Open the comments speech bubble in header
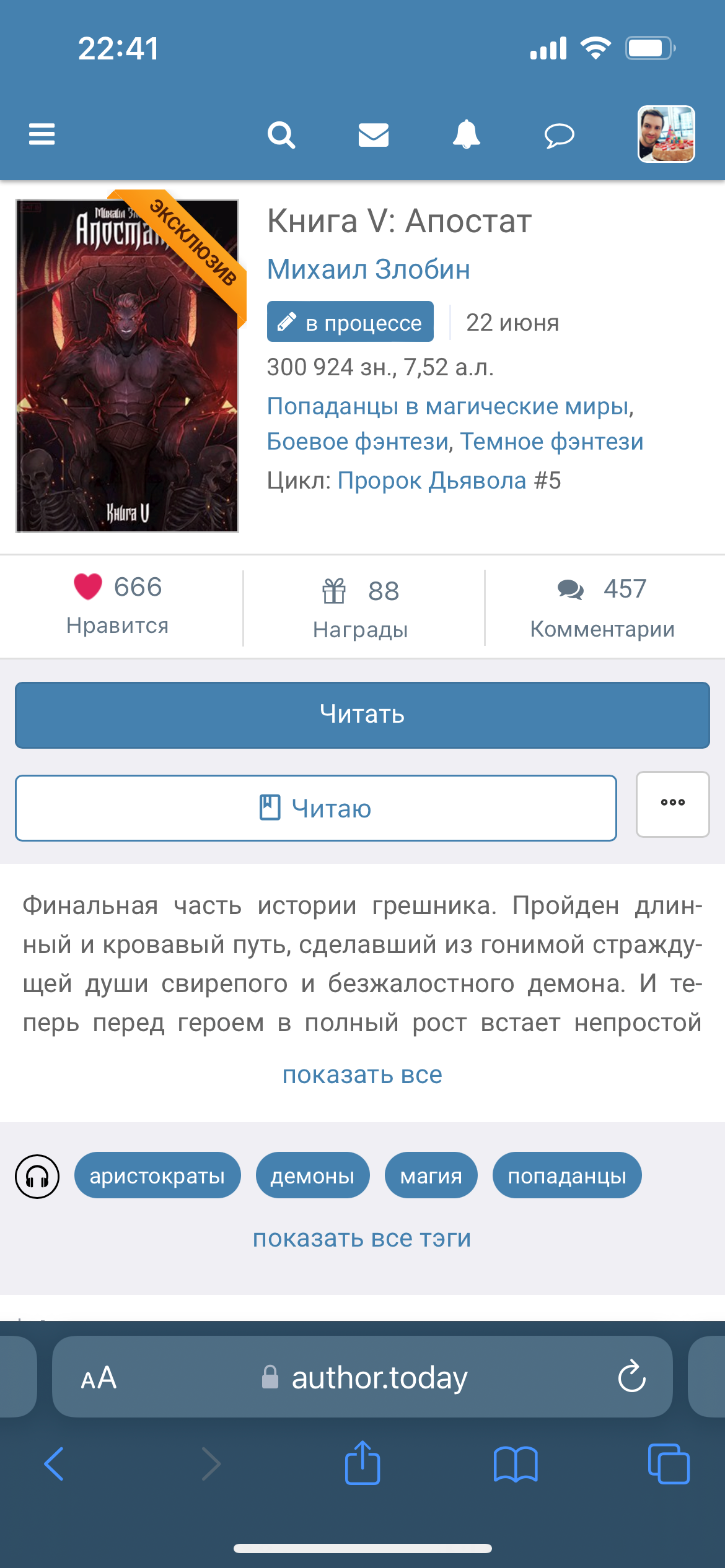 point(559,135)
